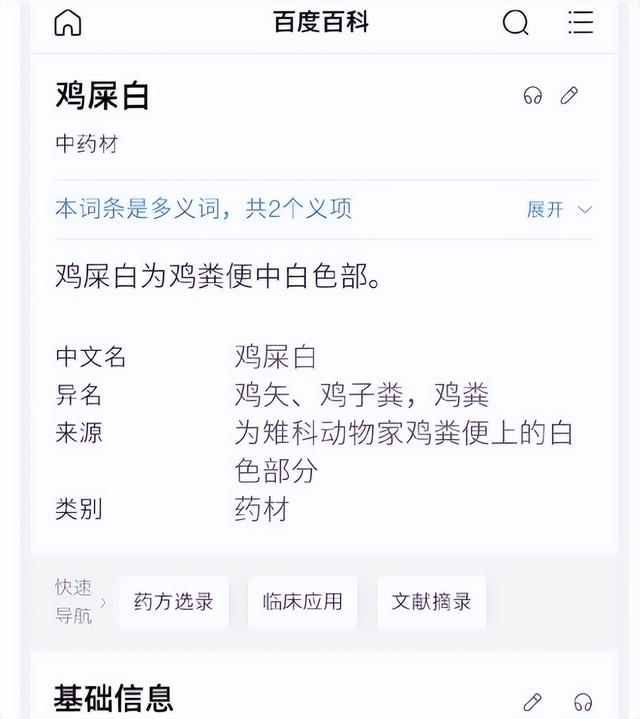Image resolution: width=640 pixels, height=719 pixels.
Task: Edit the 鸡屎白 entry with pencil icon
Action: point(569,95)
